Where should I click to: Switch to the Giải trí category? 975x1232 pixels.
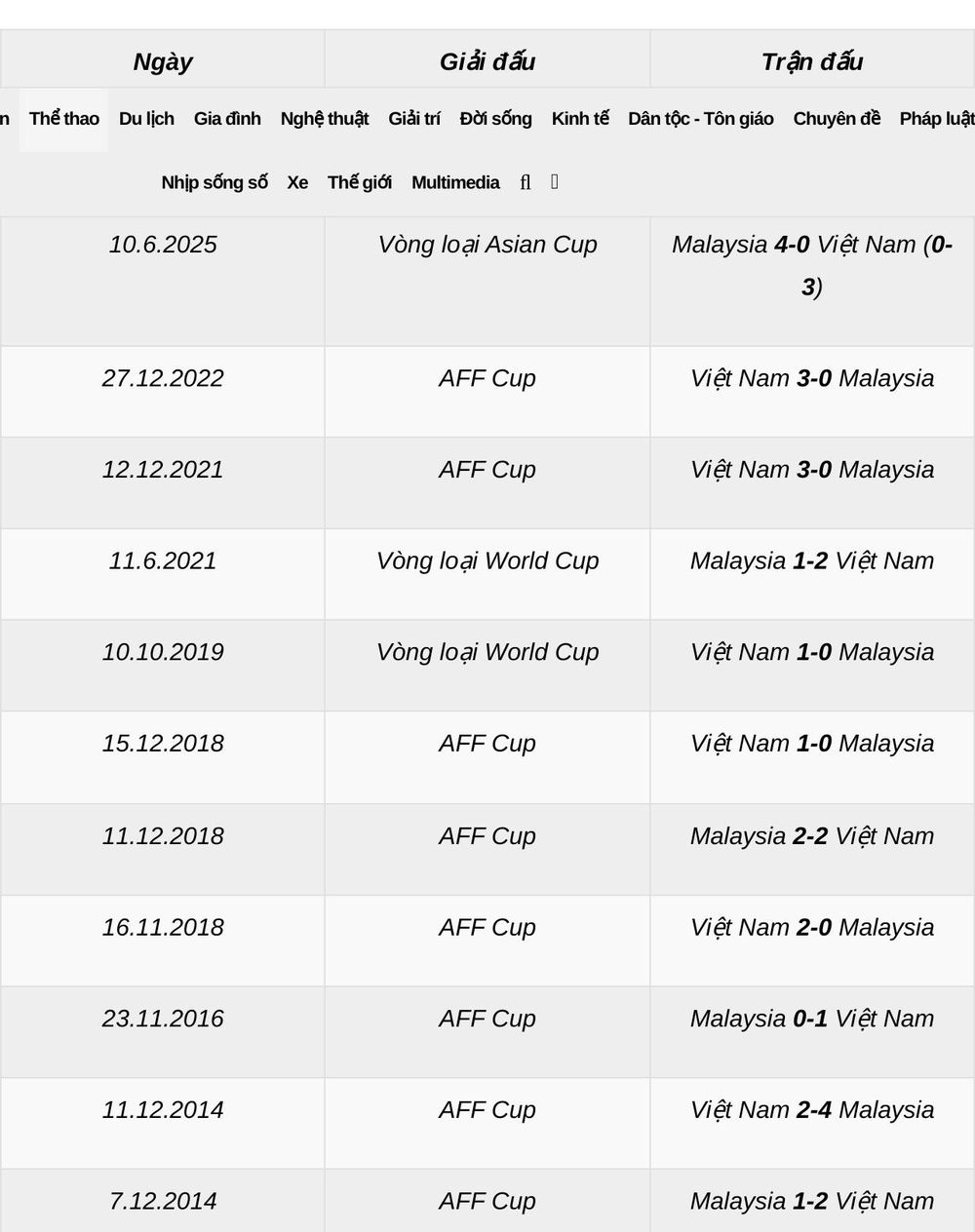[x=414, y=119]
